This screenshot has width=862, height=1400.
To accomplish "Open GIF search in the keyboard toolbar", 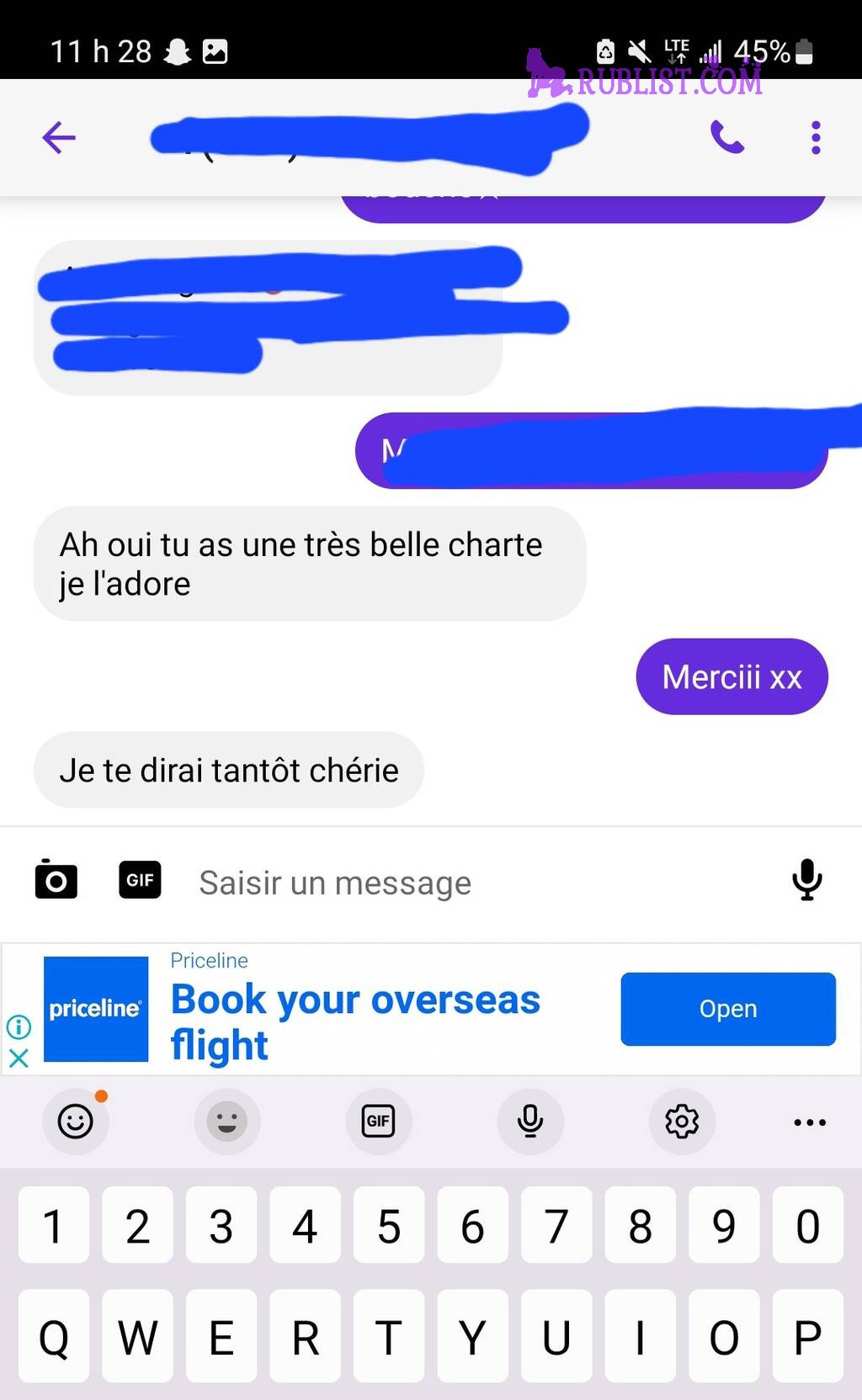I will [x=379, y=1122].
